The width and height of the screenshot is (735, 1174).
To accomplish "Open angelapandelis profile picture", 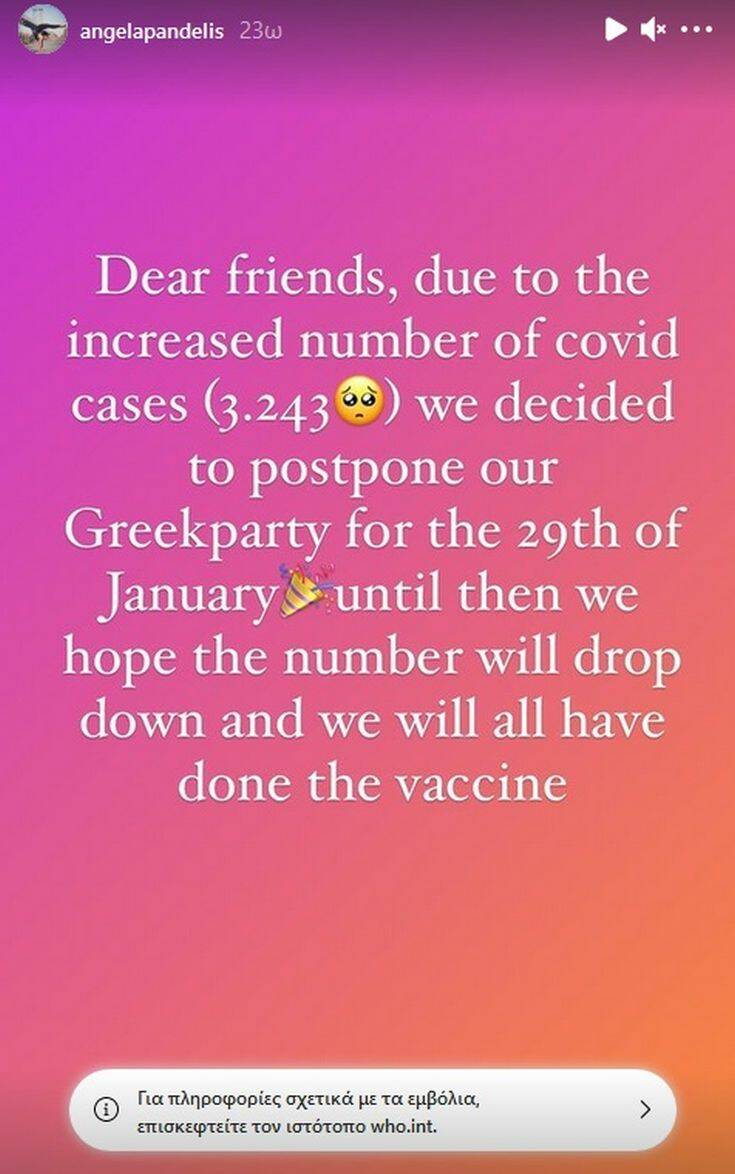I will click(42, 29).
